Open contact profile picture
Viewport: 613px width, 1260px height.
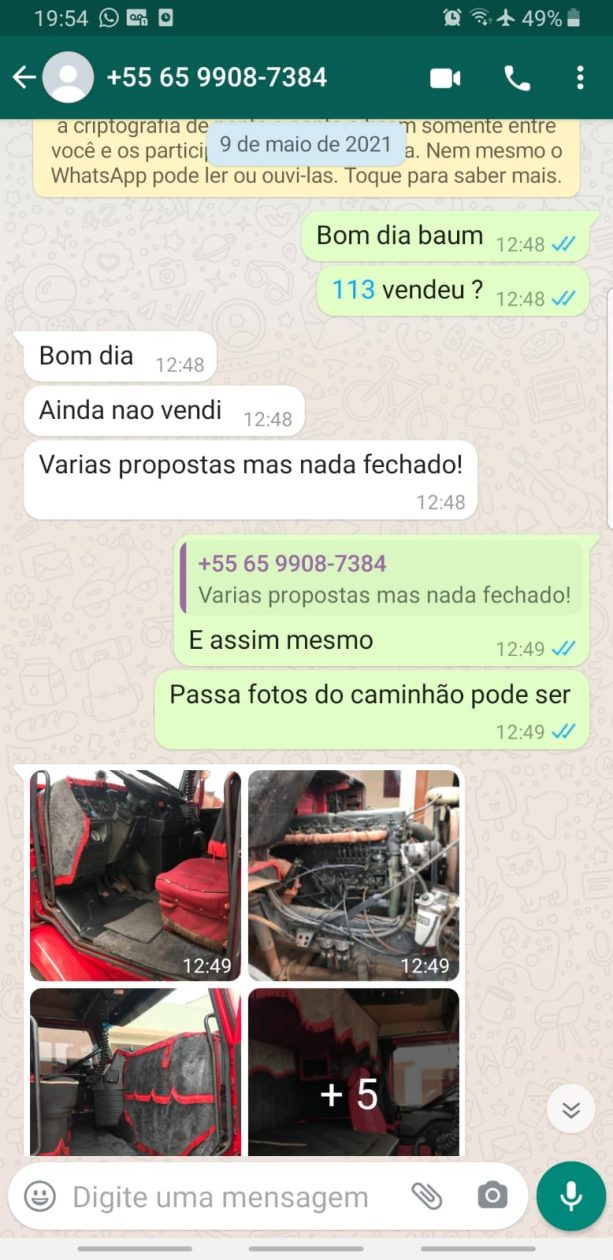tap(68, 78)
